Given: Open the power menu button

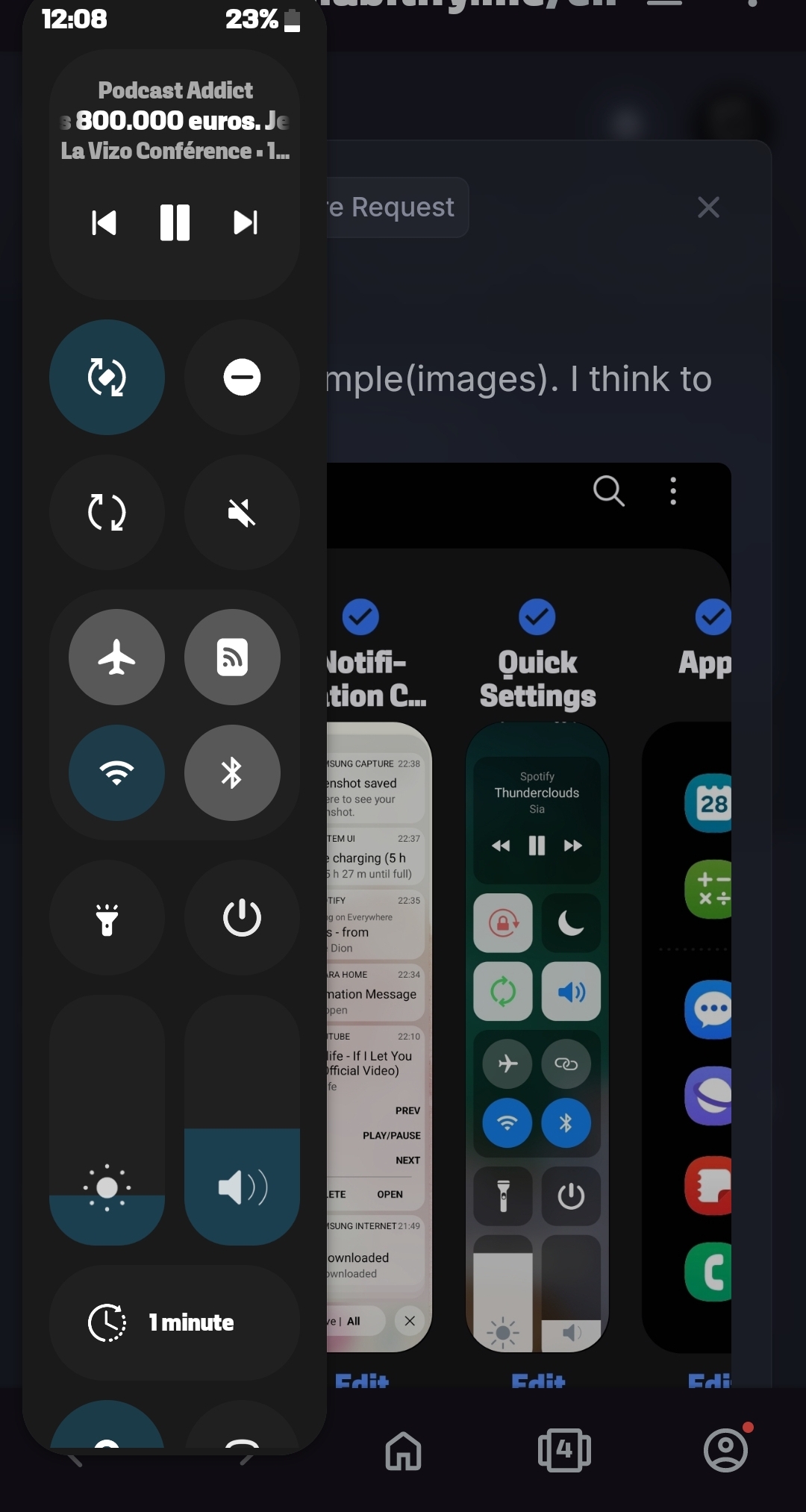Looking at the screenshot, I should (242, 917).
